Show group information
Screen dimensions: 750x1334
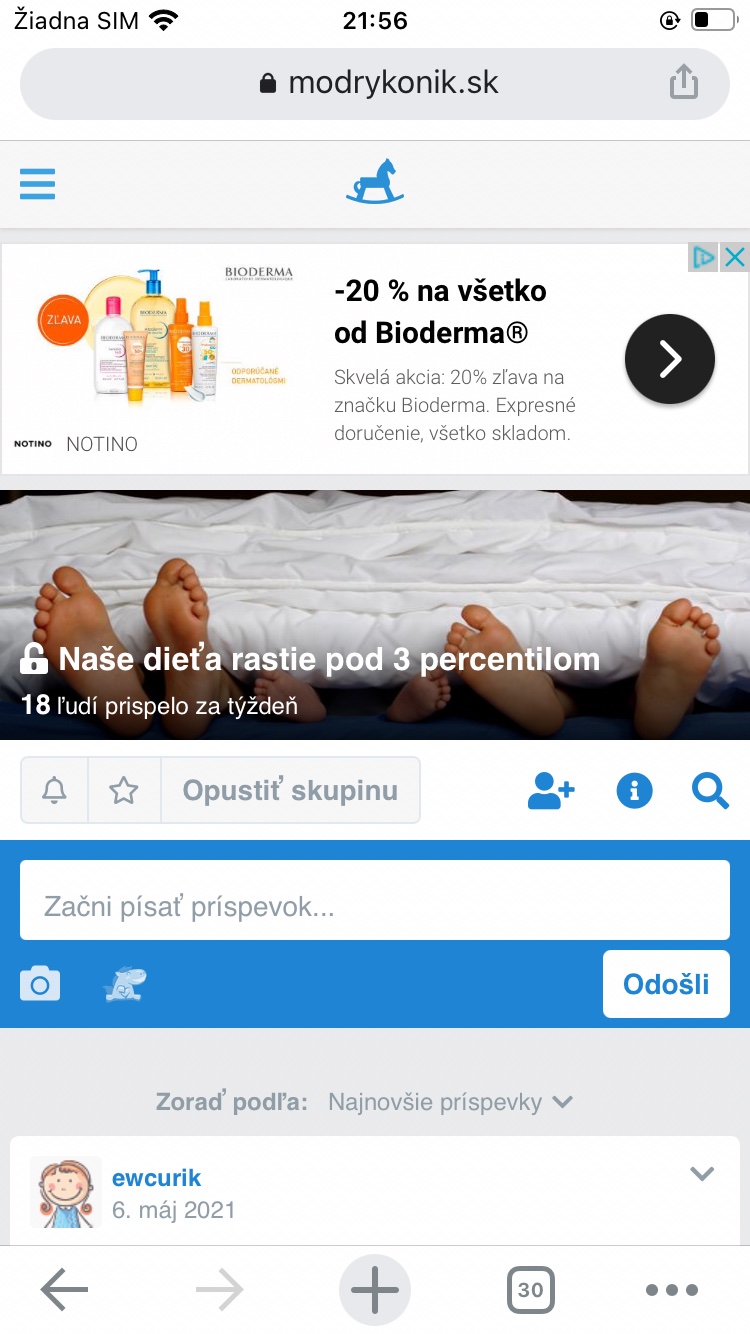click(634, 792)
